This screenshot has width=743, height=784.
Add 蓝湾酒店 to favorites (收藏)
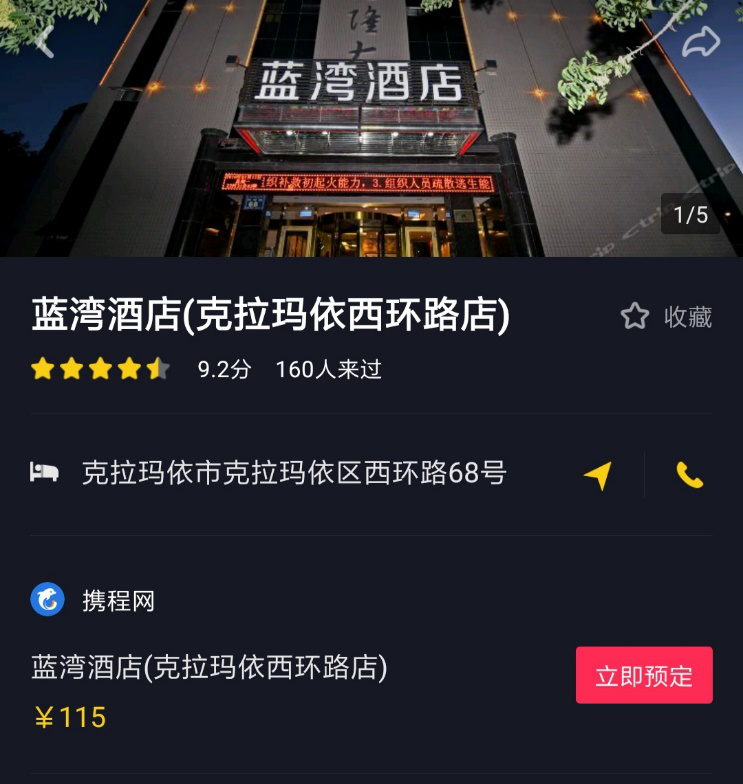coord(666,317)
